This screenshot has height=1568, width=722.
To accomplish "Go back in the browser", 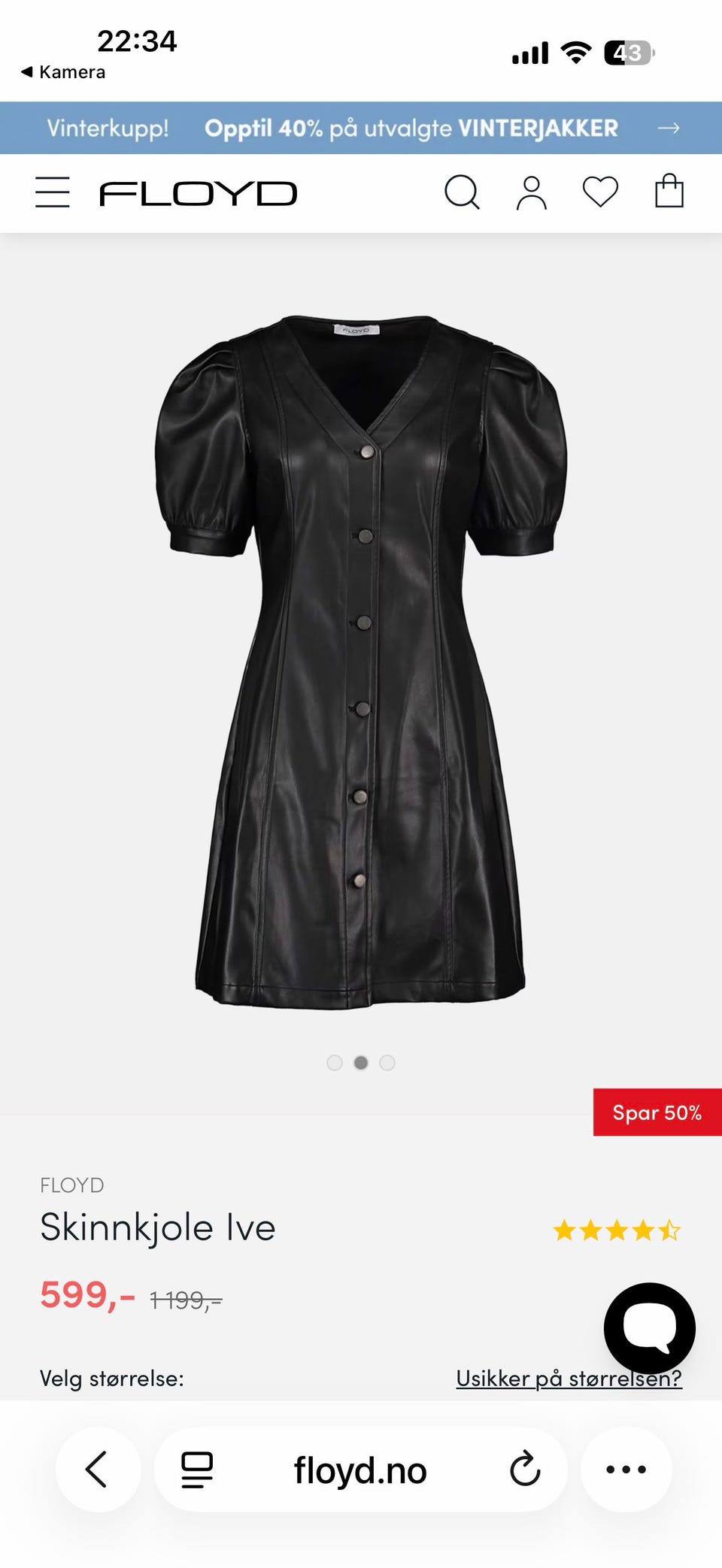I will (x=98, y=1470).
